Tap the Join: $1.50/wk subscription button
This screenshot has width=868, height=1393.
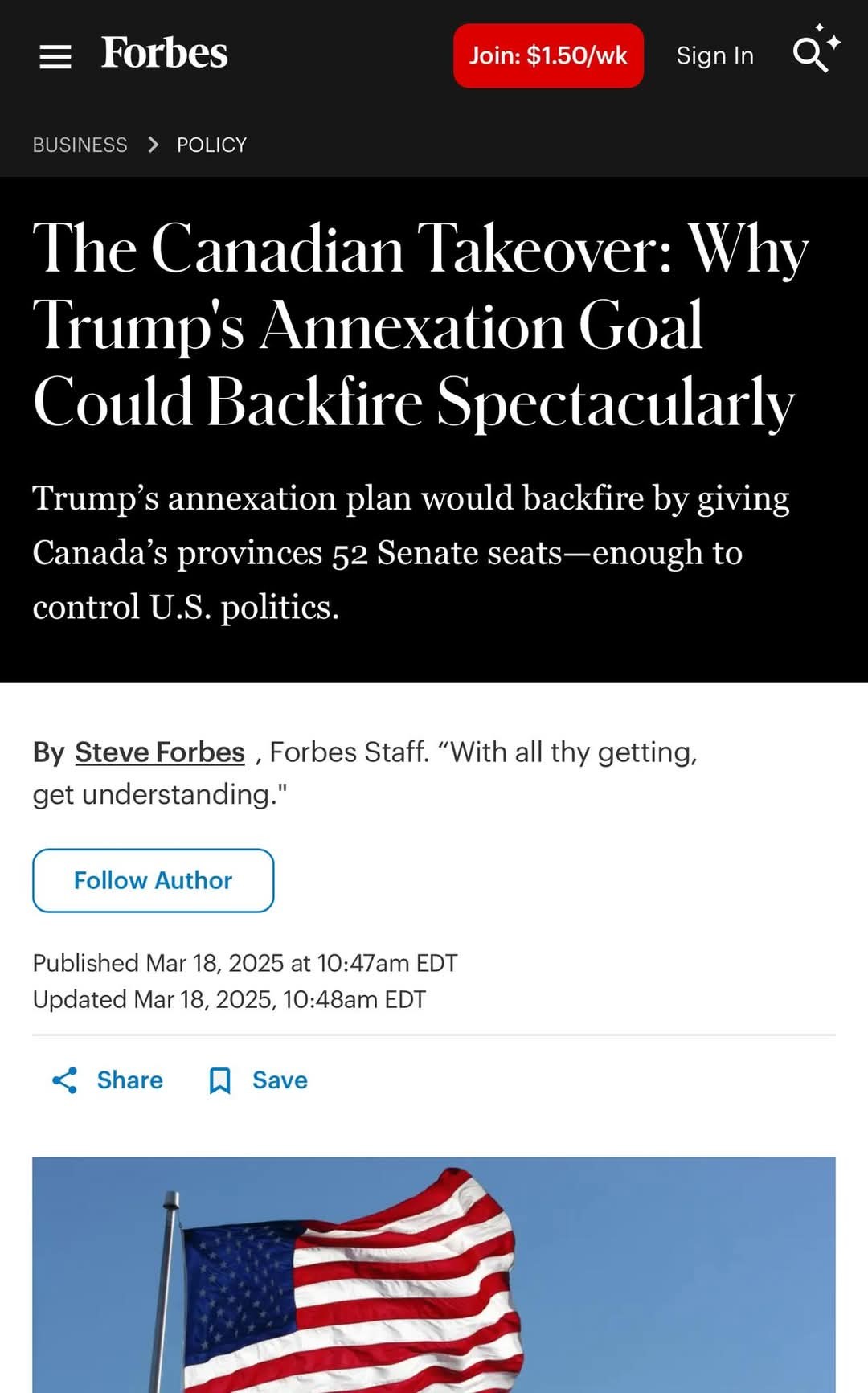tap(548, 55)
